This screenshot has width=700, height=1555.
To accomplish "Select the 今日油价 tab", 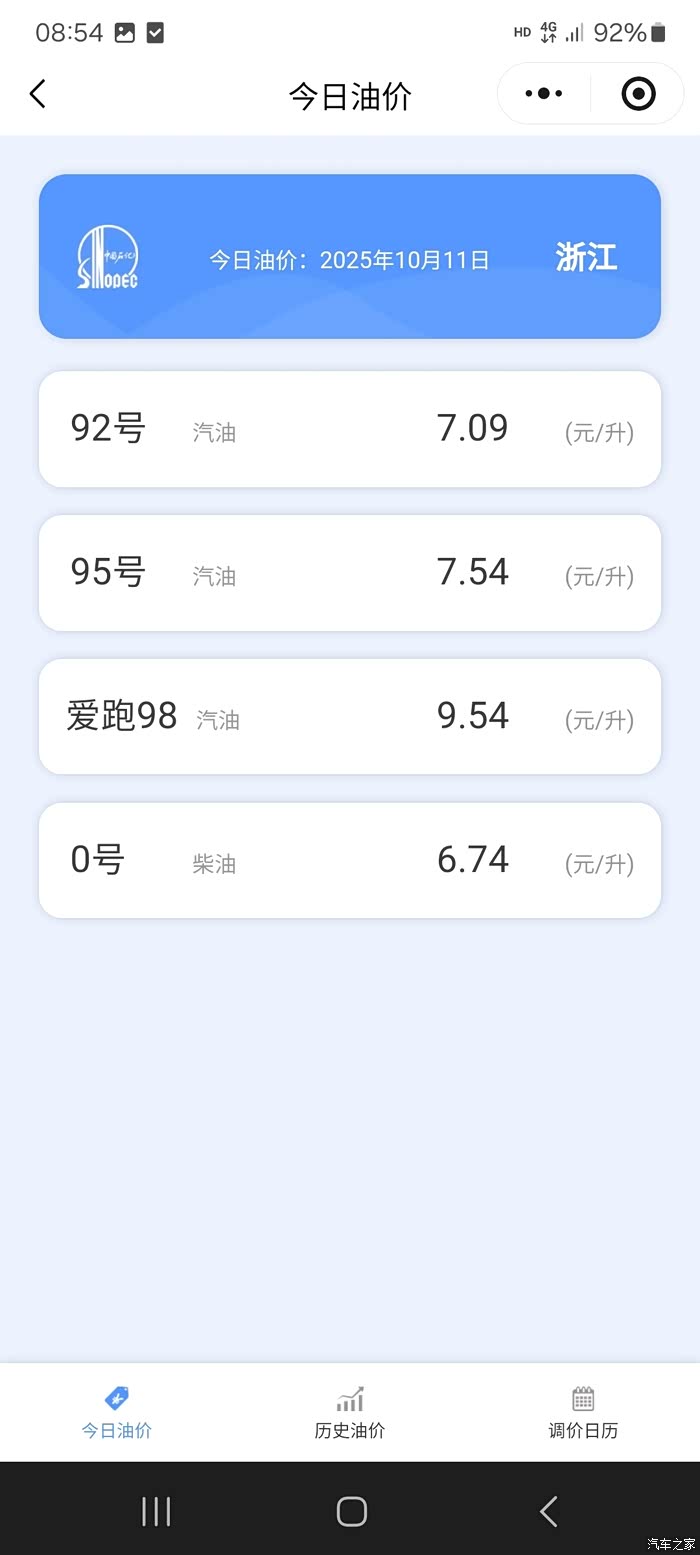I will pos(117,1412).
